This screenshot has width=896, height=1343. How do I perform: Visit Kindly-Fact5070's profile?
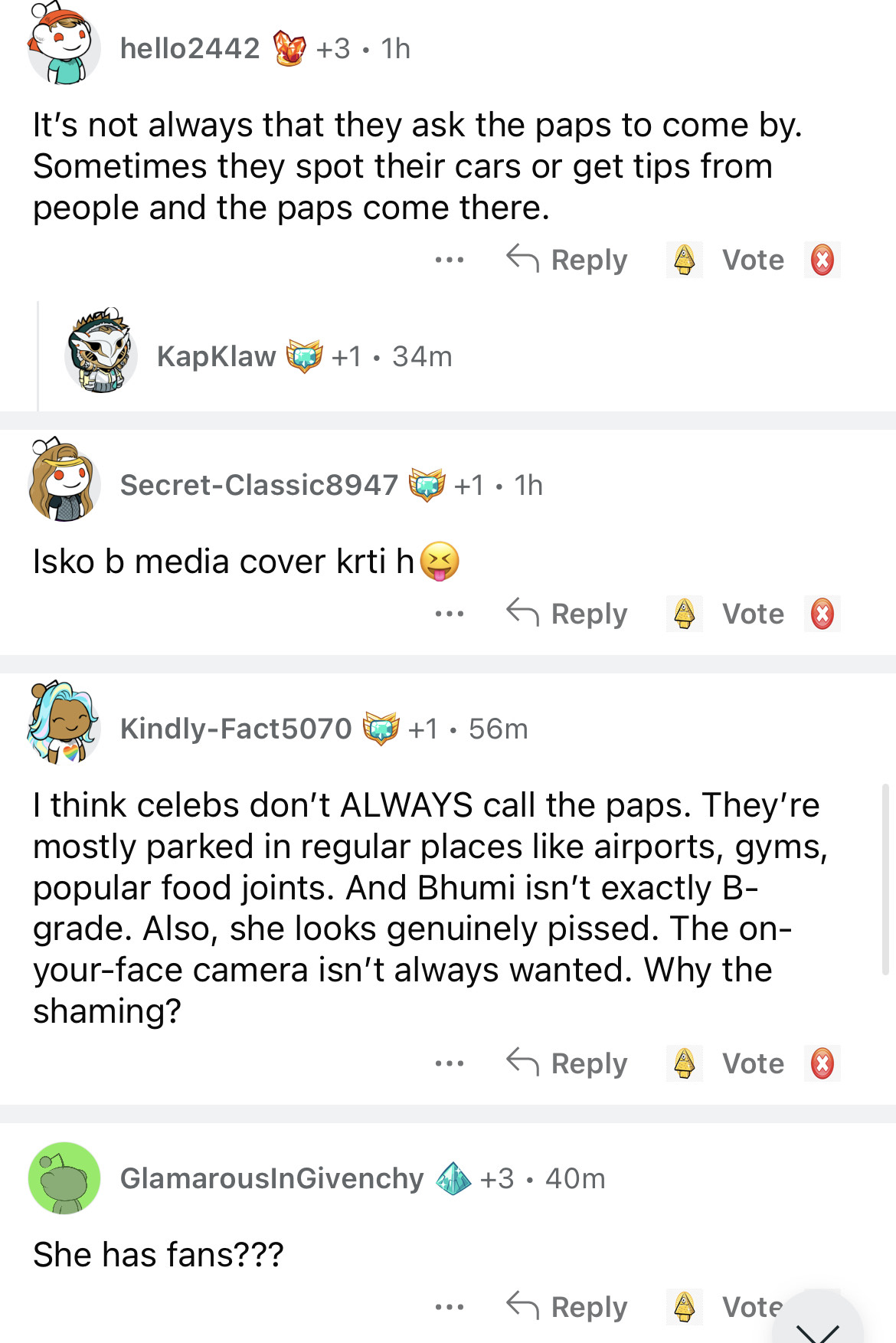pos(236,729)
